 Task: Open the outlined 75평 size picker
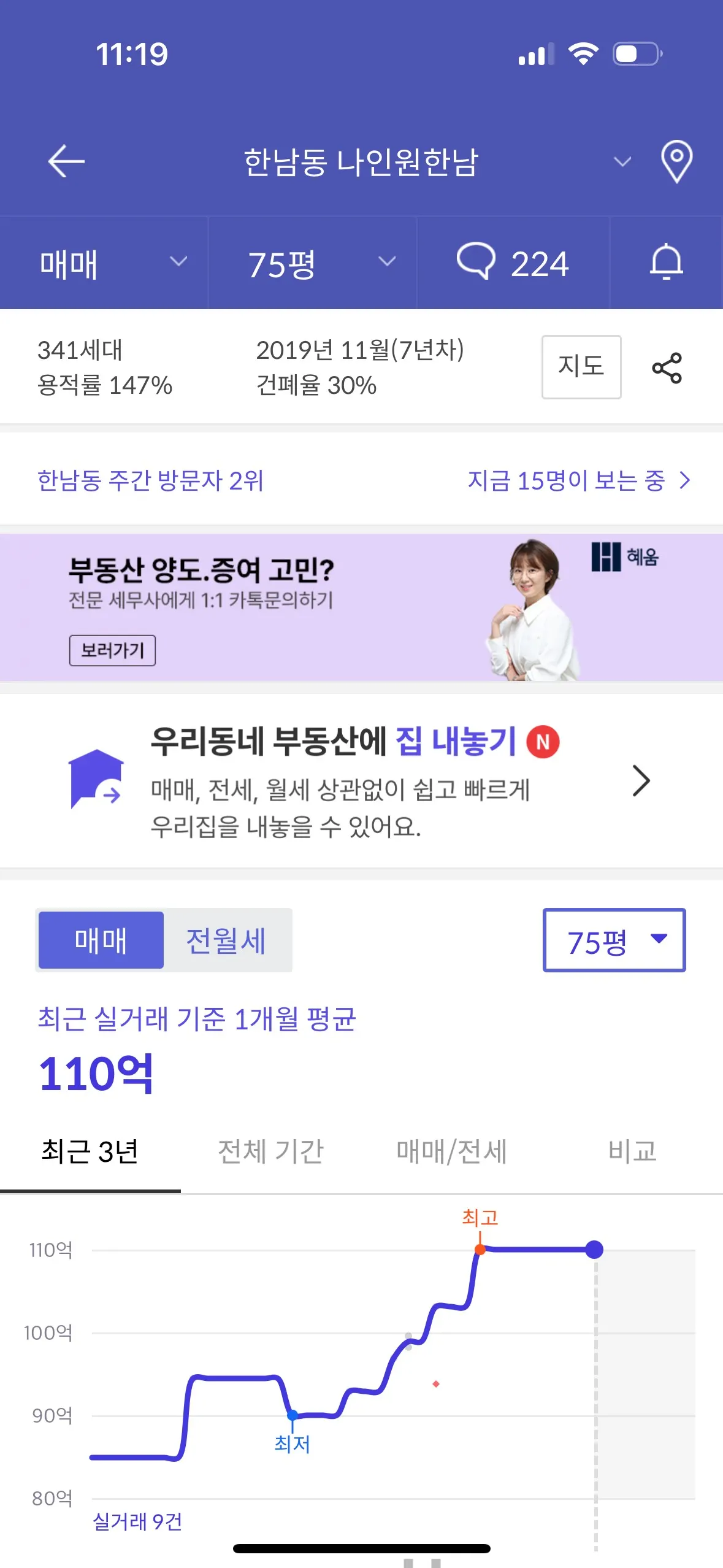(x=614, y=940)
